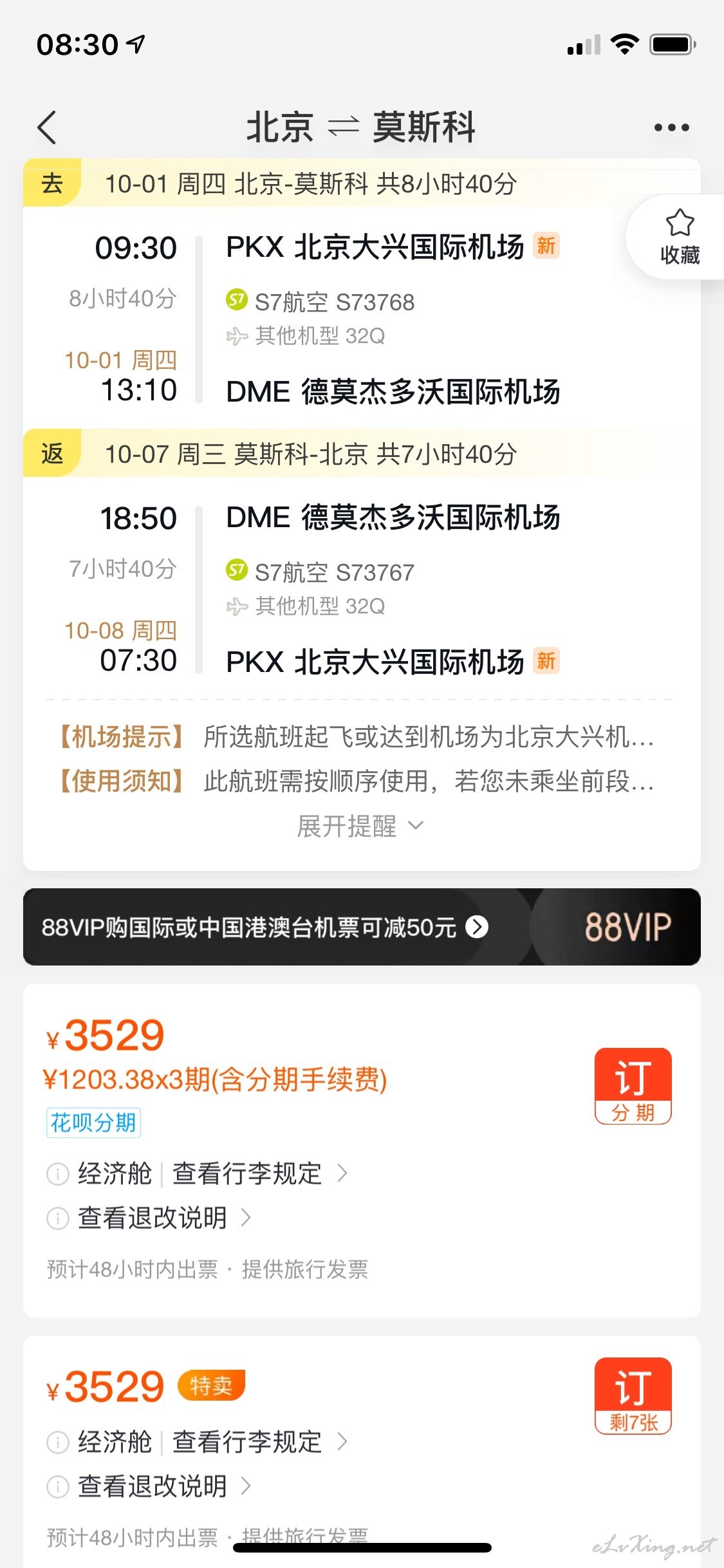Viewport: 724px width, 1568px height.
Task: Book the 特卖 fare with 剩7张 left
Action: [633, 1395]
